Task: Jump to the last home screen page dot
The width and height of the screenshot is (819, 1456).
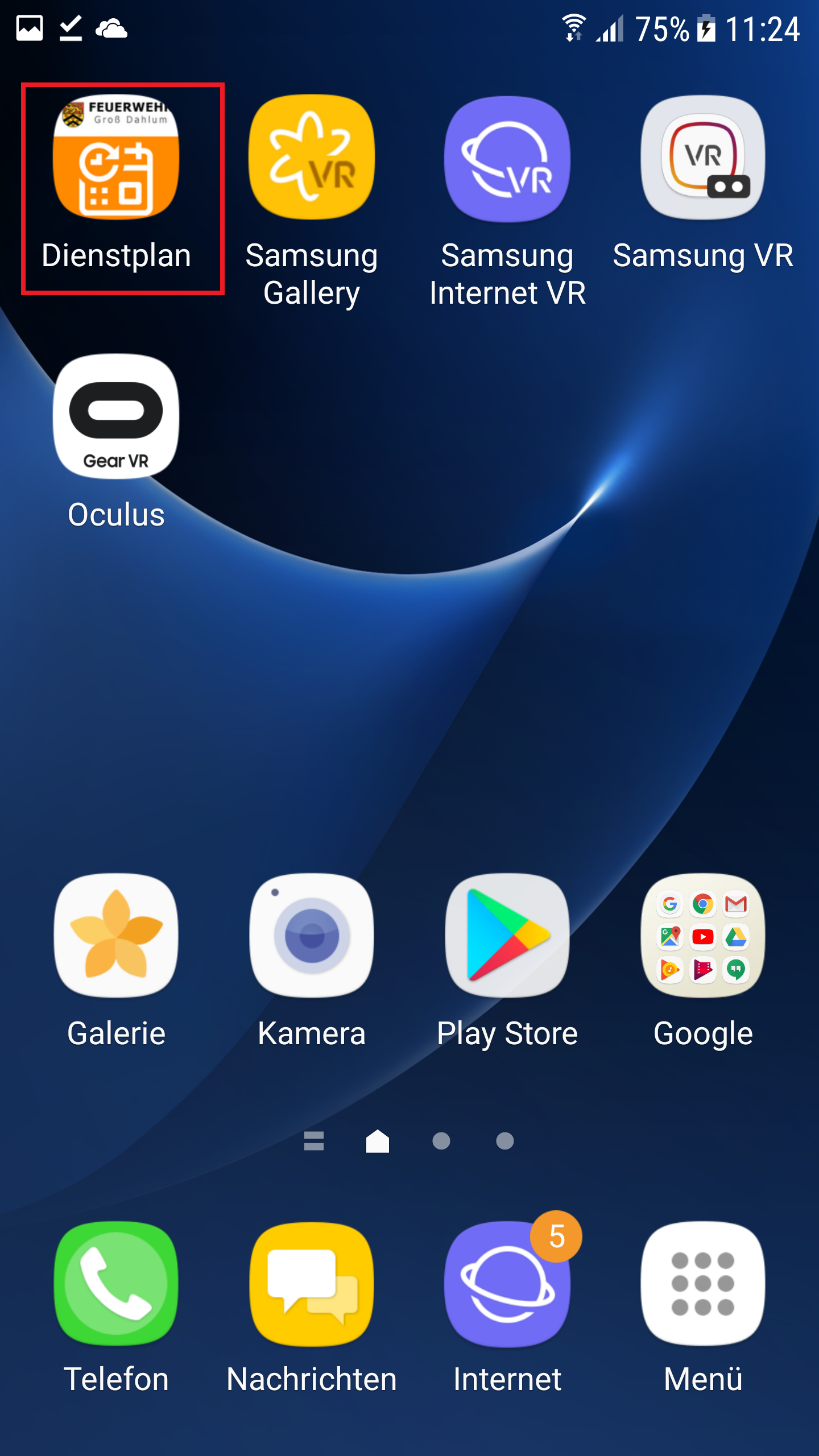Action: (504, 1141)
